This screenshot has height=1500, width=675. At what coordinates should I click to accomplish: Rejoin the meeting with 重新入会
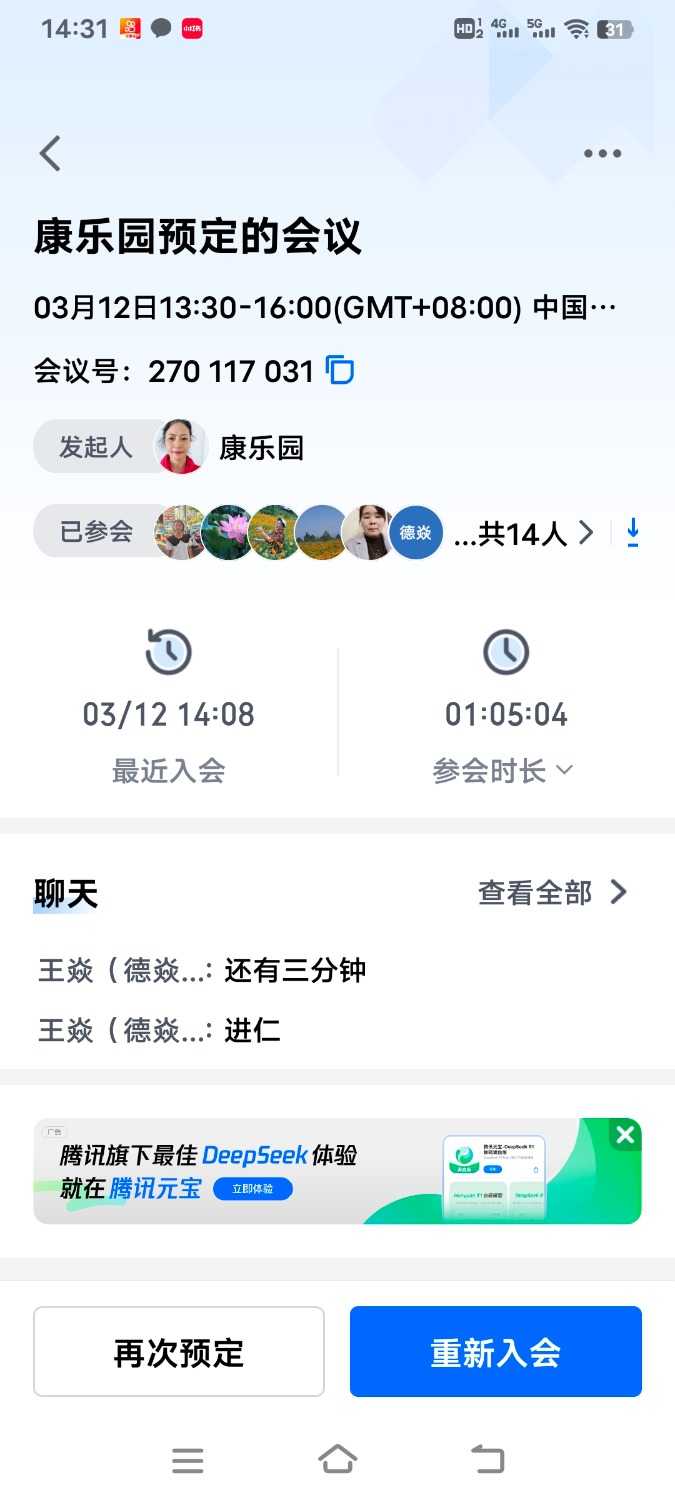coord(495,1352)
